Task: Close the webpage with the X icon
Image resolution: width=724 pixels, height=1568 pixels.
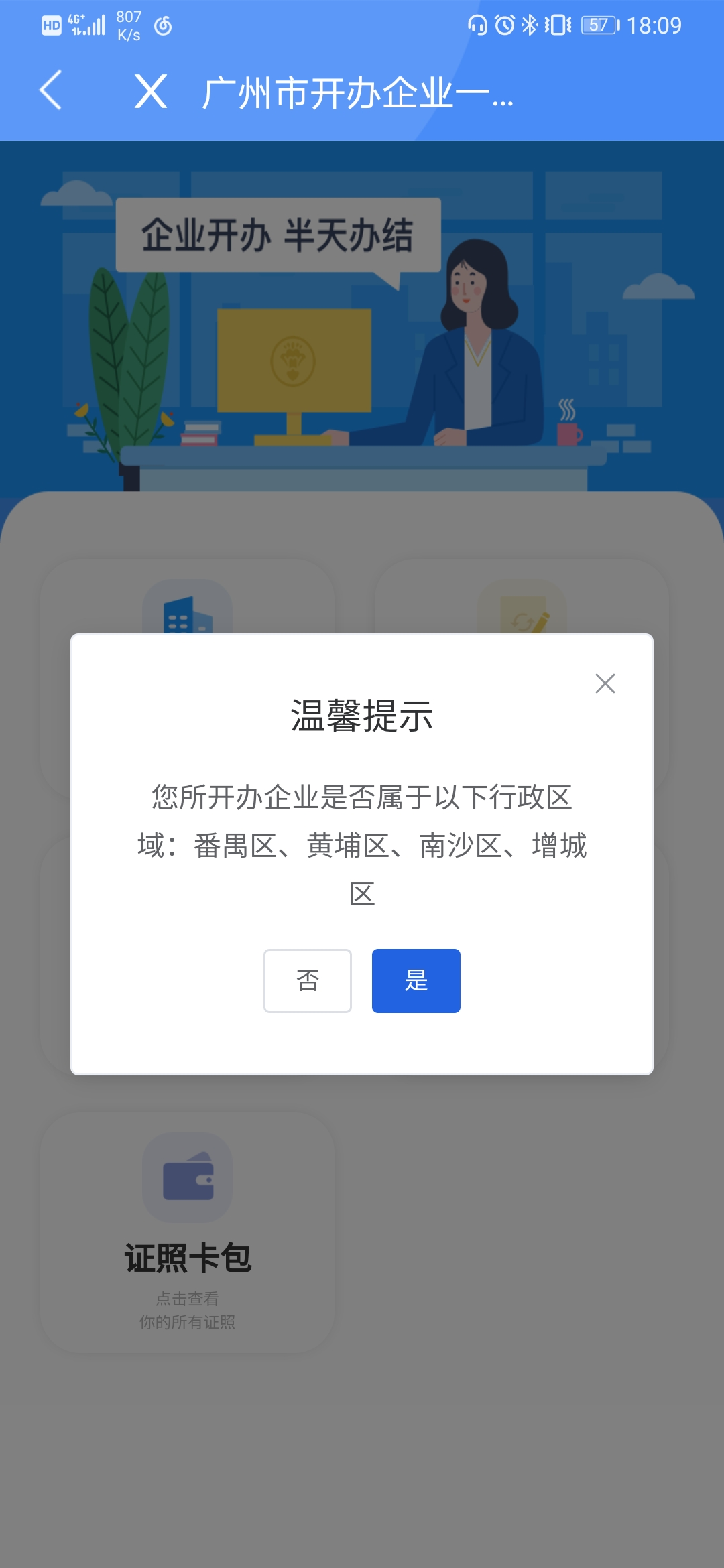Action: tap(151, 91)
